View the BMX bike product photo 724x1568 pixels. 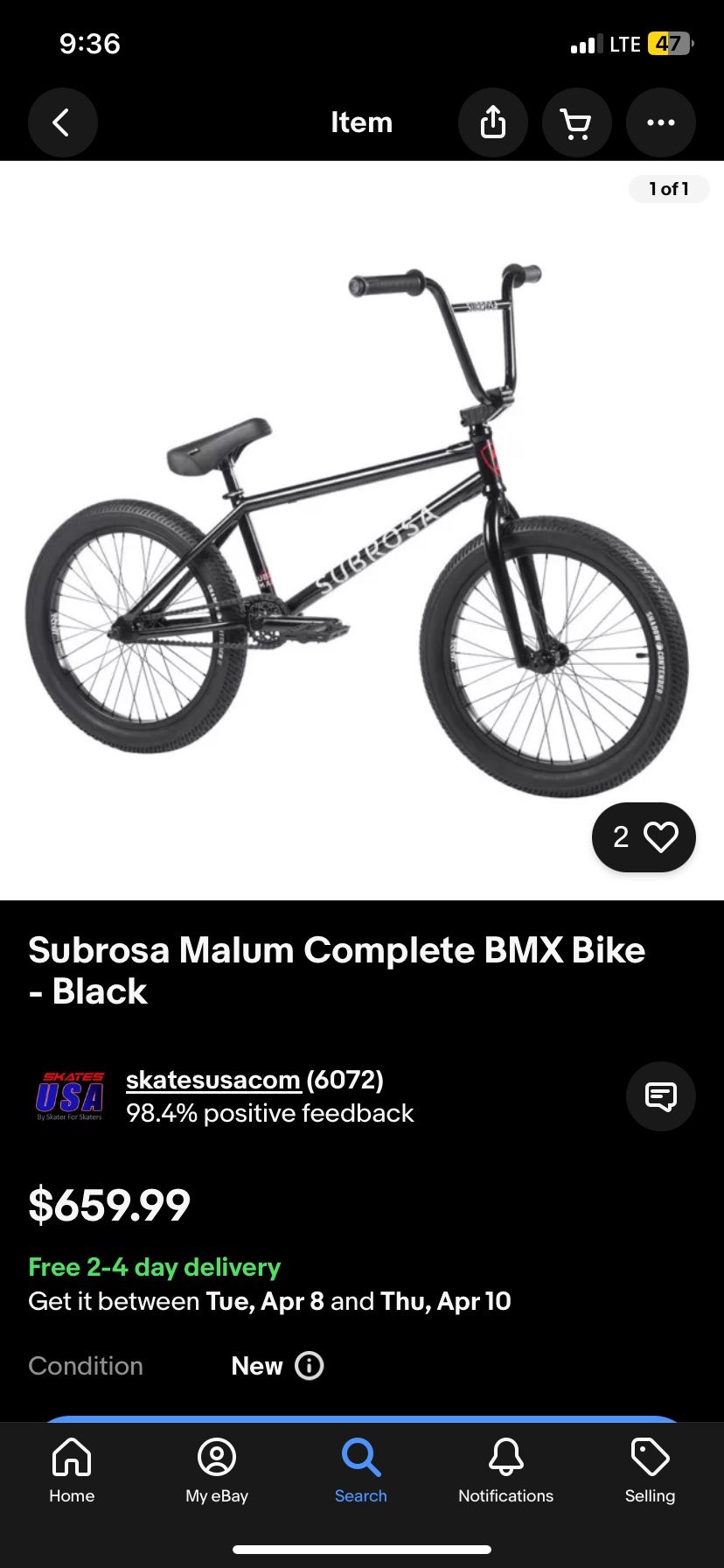click(x=362, y=525)
